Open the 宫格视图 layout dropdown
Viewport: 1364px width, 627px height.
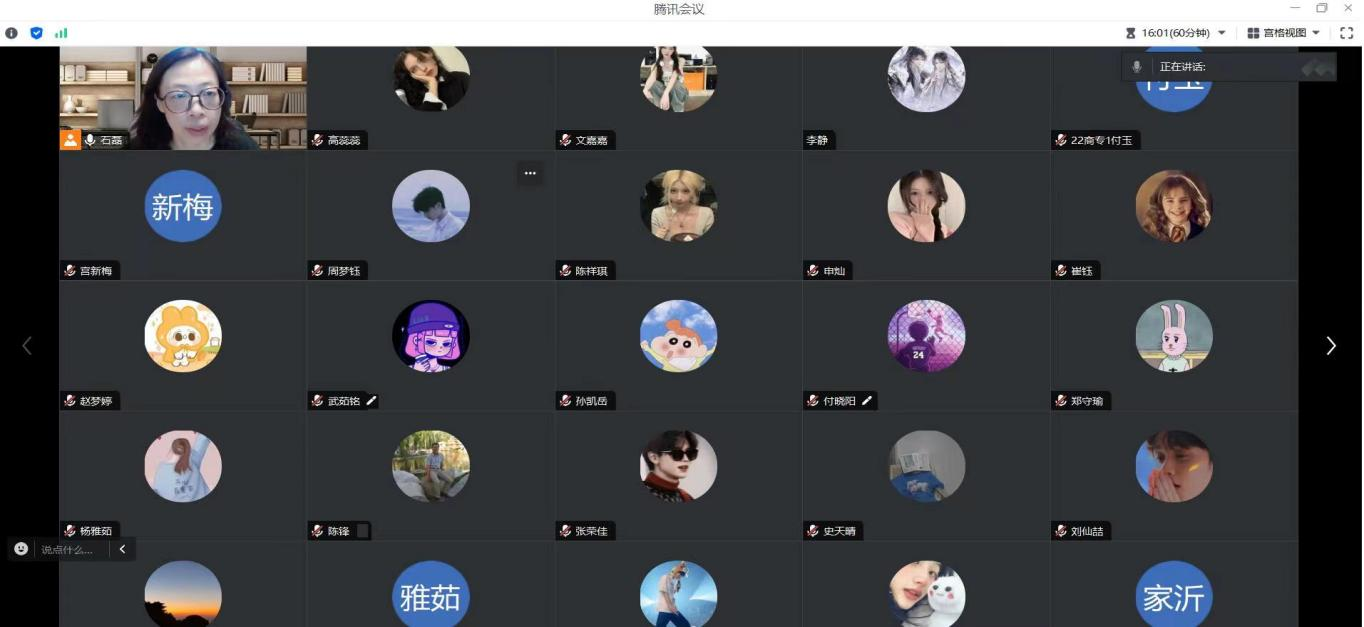click(1284, 33)
